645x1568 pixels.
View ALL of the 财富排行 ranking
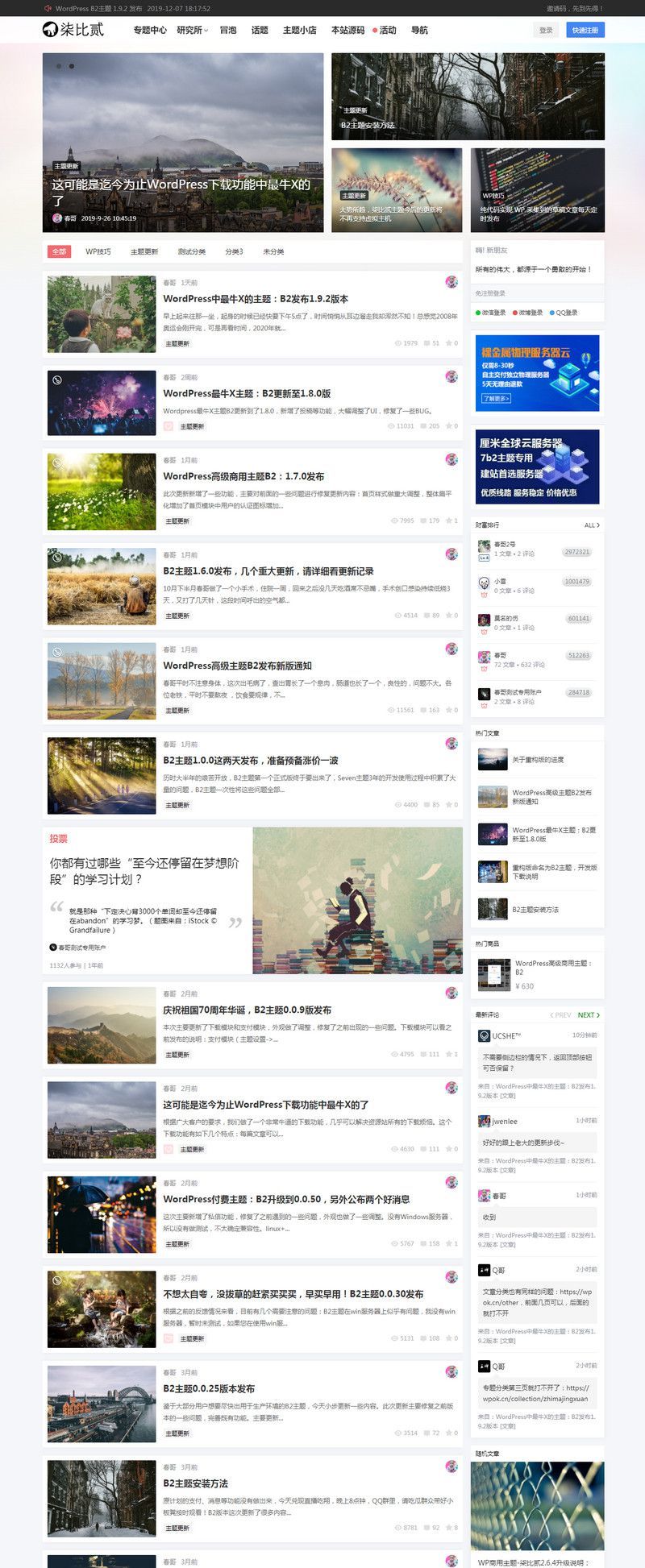click(x=592, y=525)
